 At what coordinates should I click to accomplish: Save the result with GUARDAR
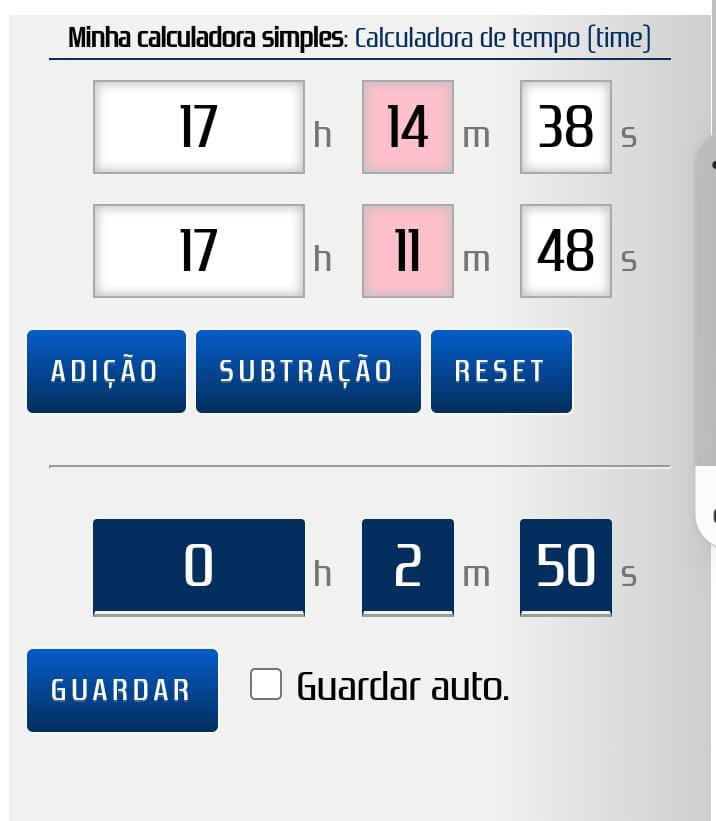(122, 690)
